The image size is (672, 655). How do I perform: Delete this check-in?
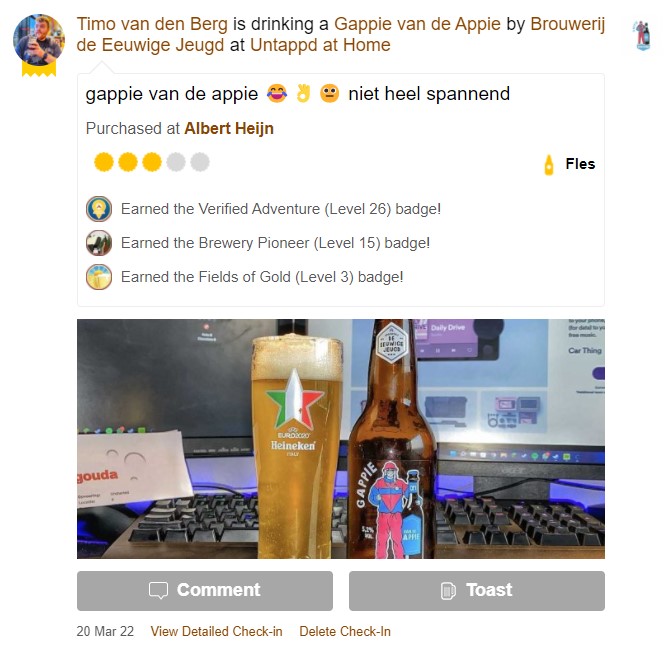click(x=344, y=631)
